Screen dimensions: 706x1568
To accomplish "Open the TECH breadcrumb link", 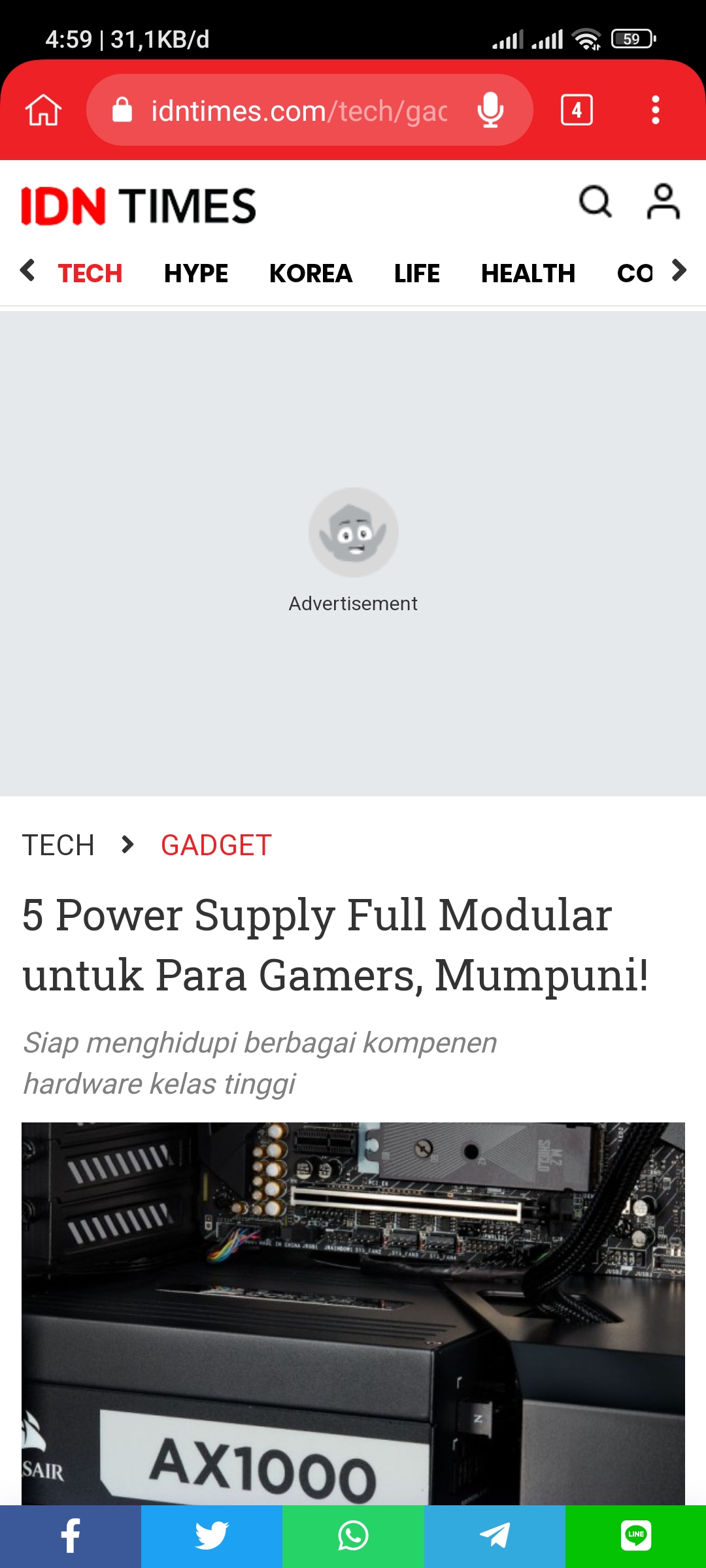I will coord(58,845).
